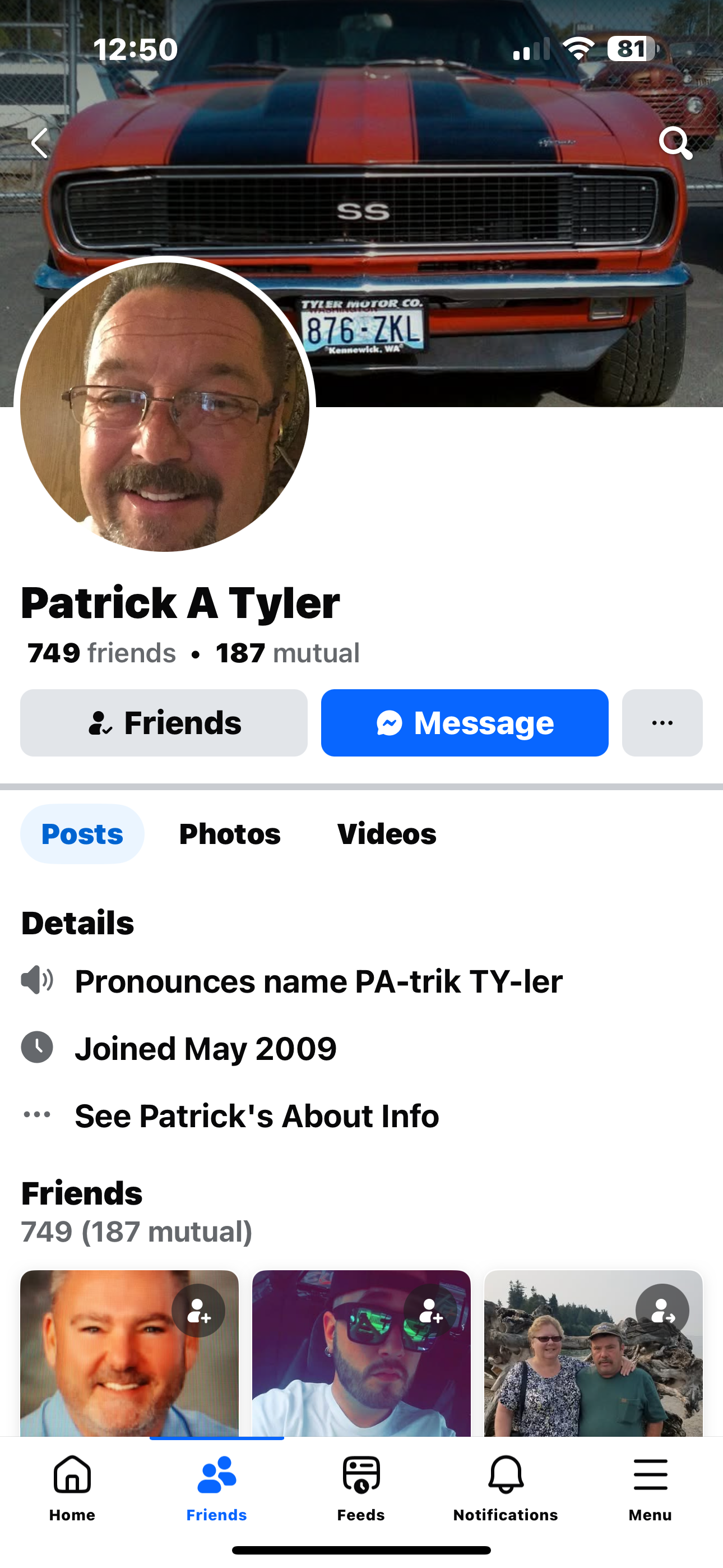The height and width of the screenshot is (1568, 723).
Task: Open Patrick's profile picture
Action: tap(164, 407)
